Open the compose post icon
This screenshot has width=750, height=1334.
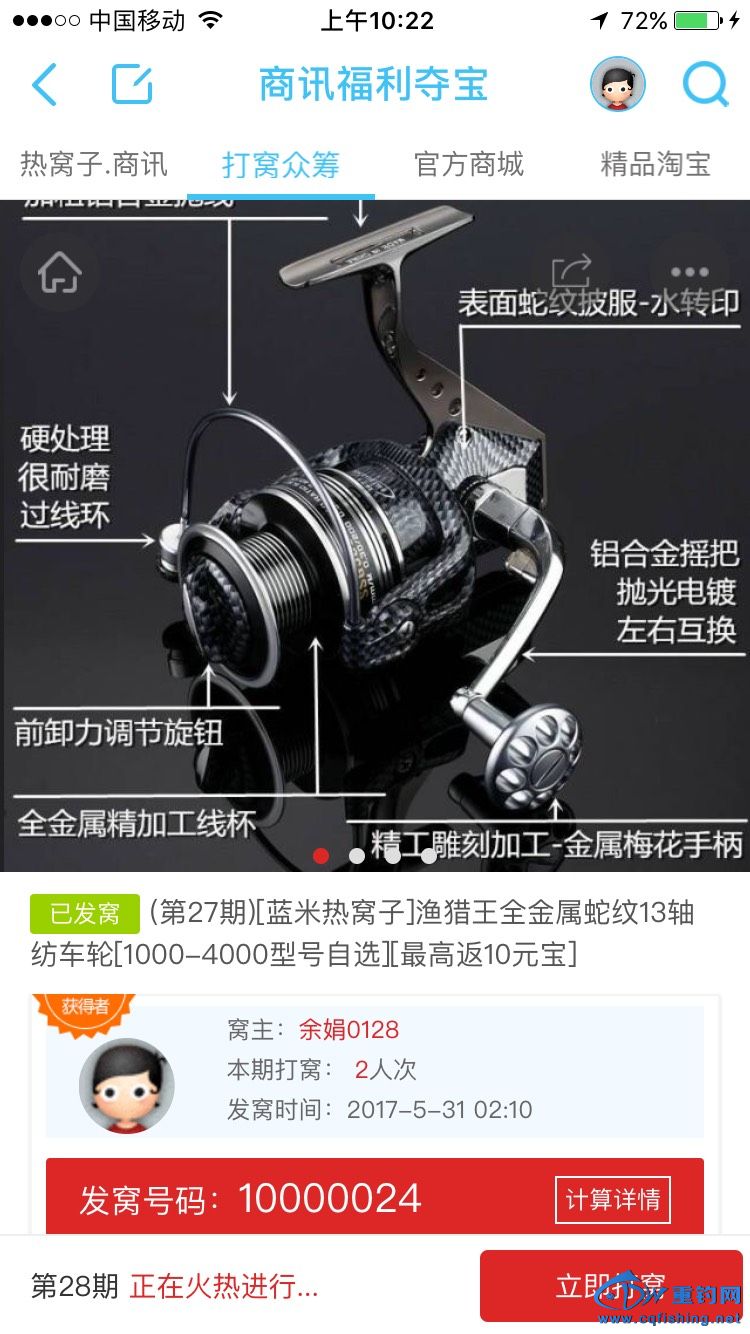pos(132,85)
